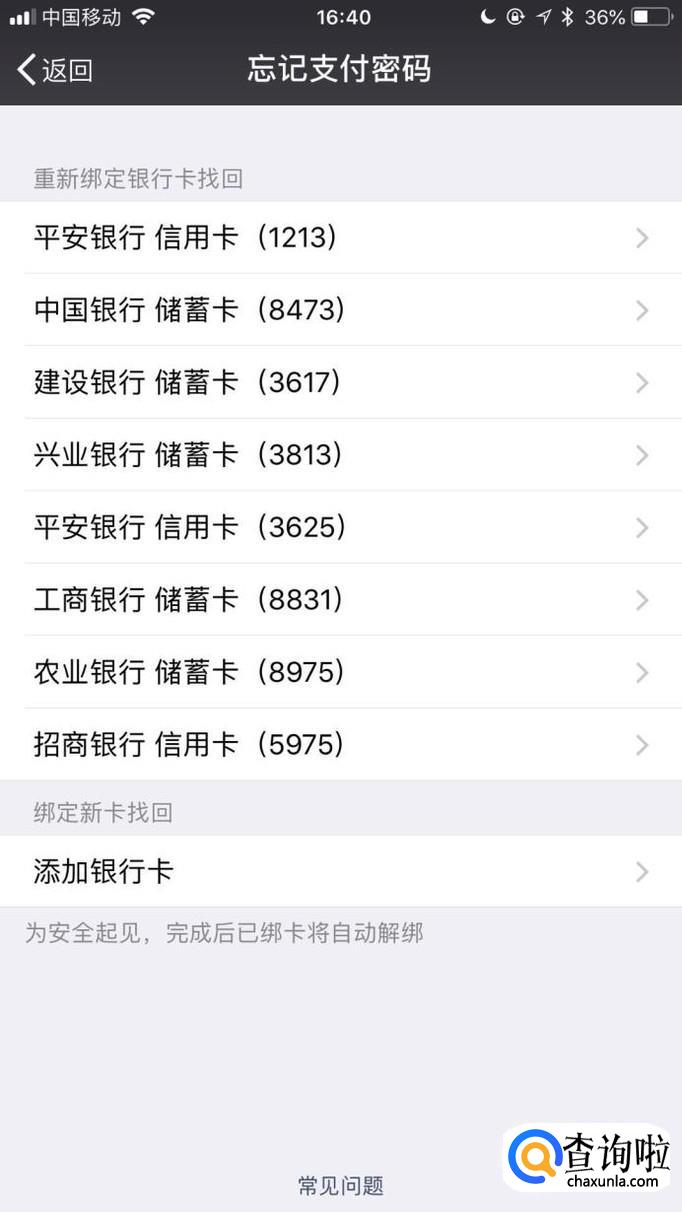Tap 工商银行 储蓄卡 (8831)
This screenshot has width=682, height=1212.
[x=340, y=600]
